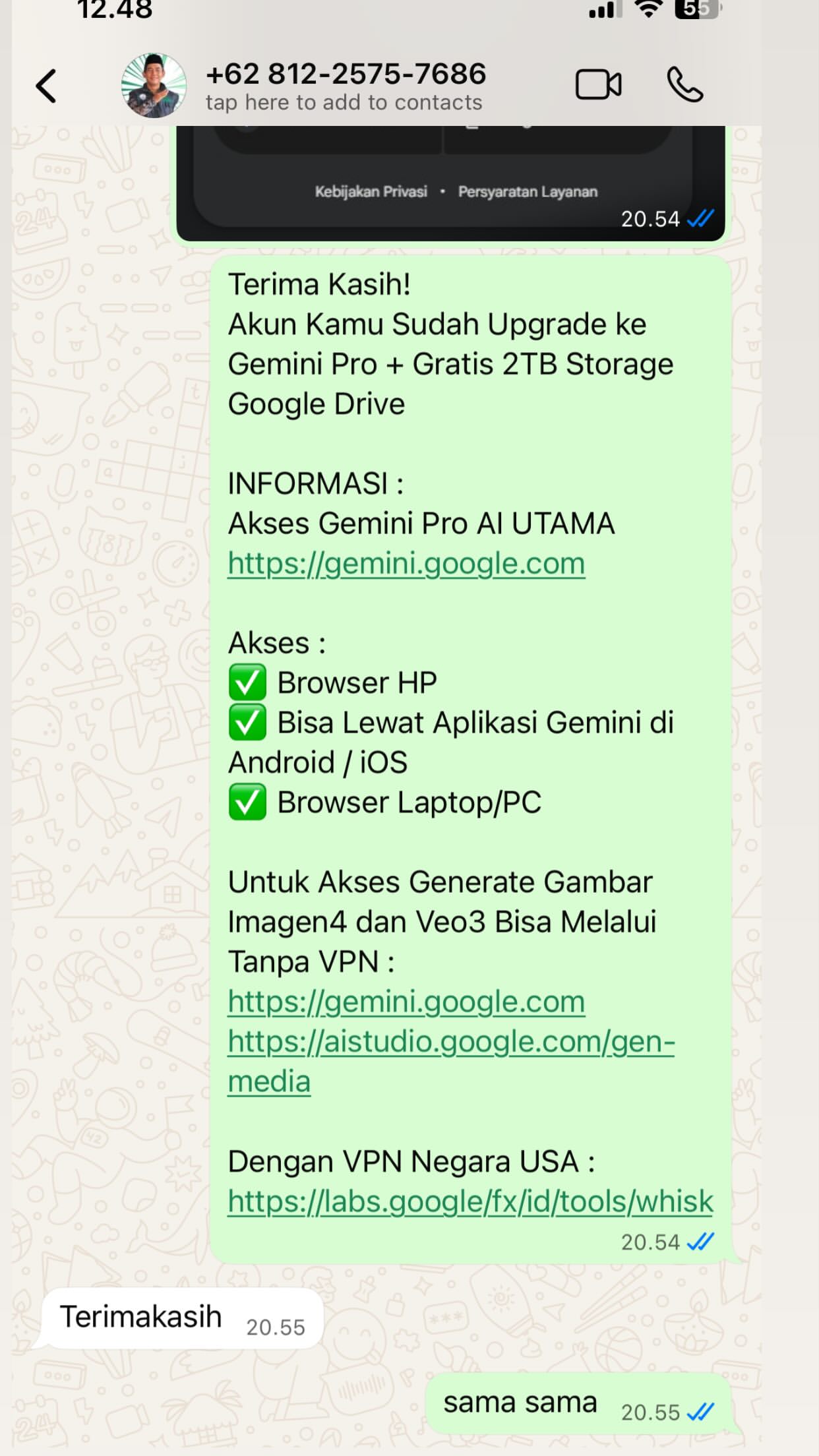The height and width of the screenshot is (1456, 819).
Task: Open the aistudio.google.com/gen-media link
Action: (x=450, y=1043)
